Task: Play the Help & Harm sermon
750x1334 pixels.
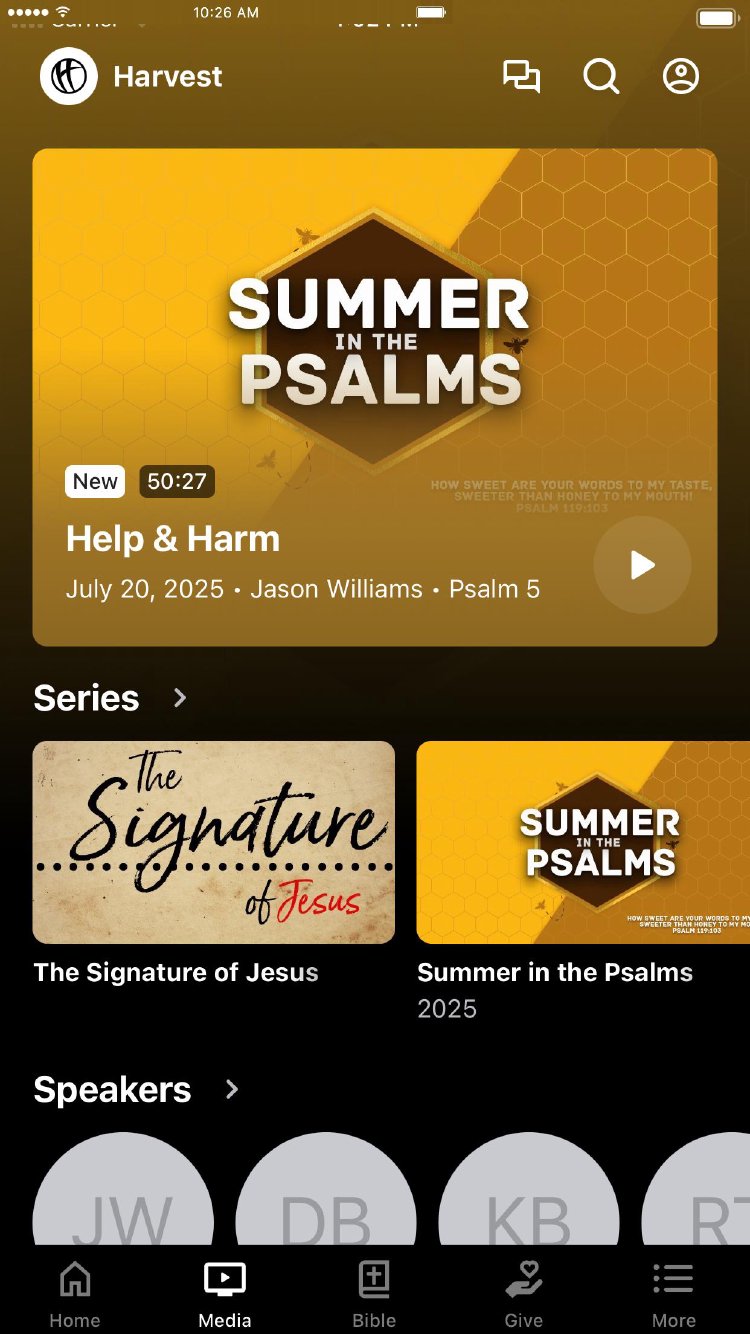Action: pyautogui.click(x=642, y=565)
